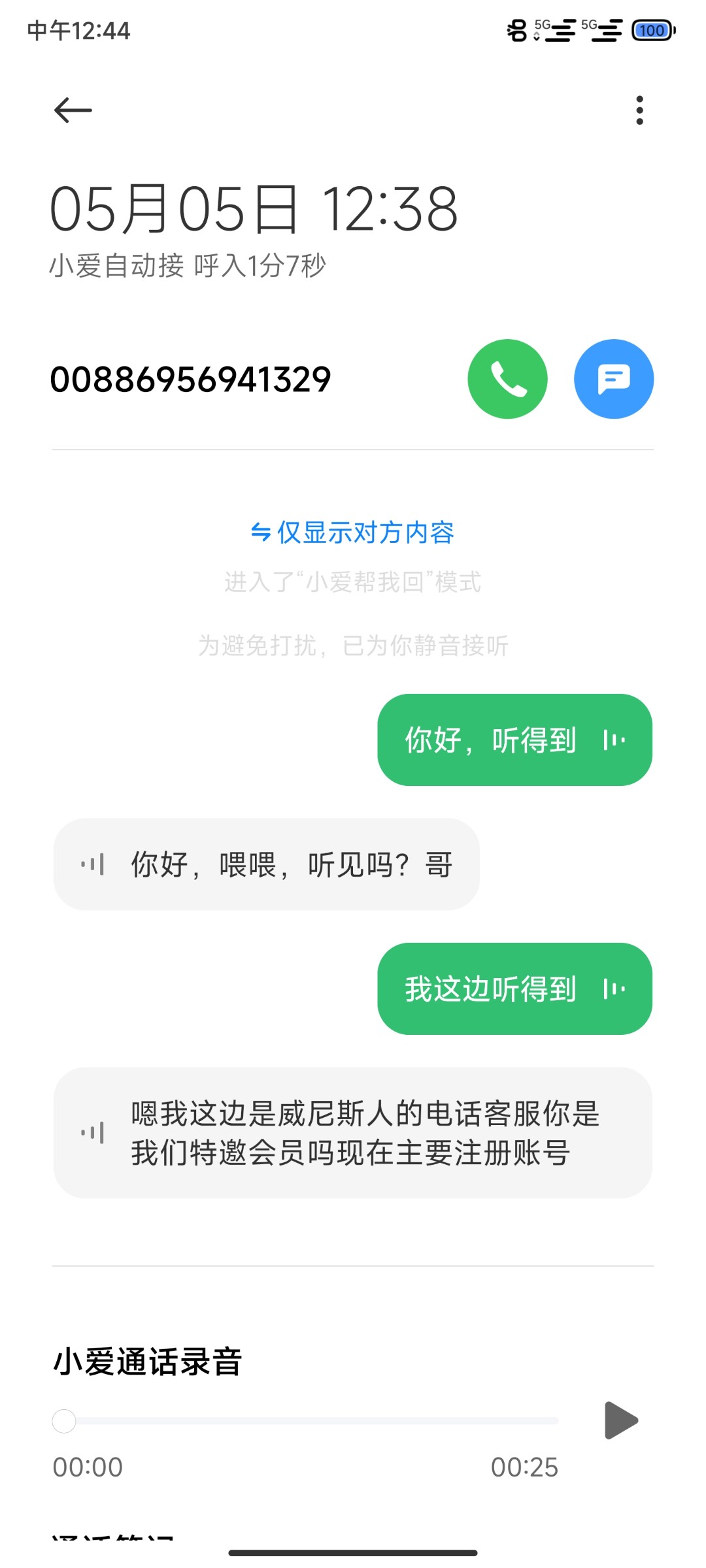Tap the voice icon on '我这边听得到' message
The height and width of the screenshot is (1568, 706).
(613, 988)
